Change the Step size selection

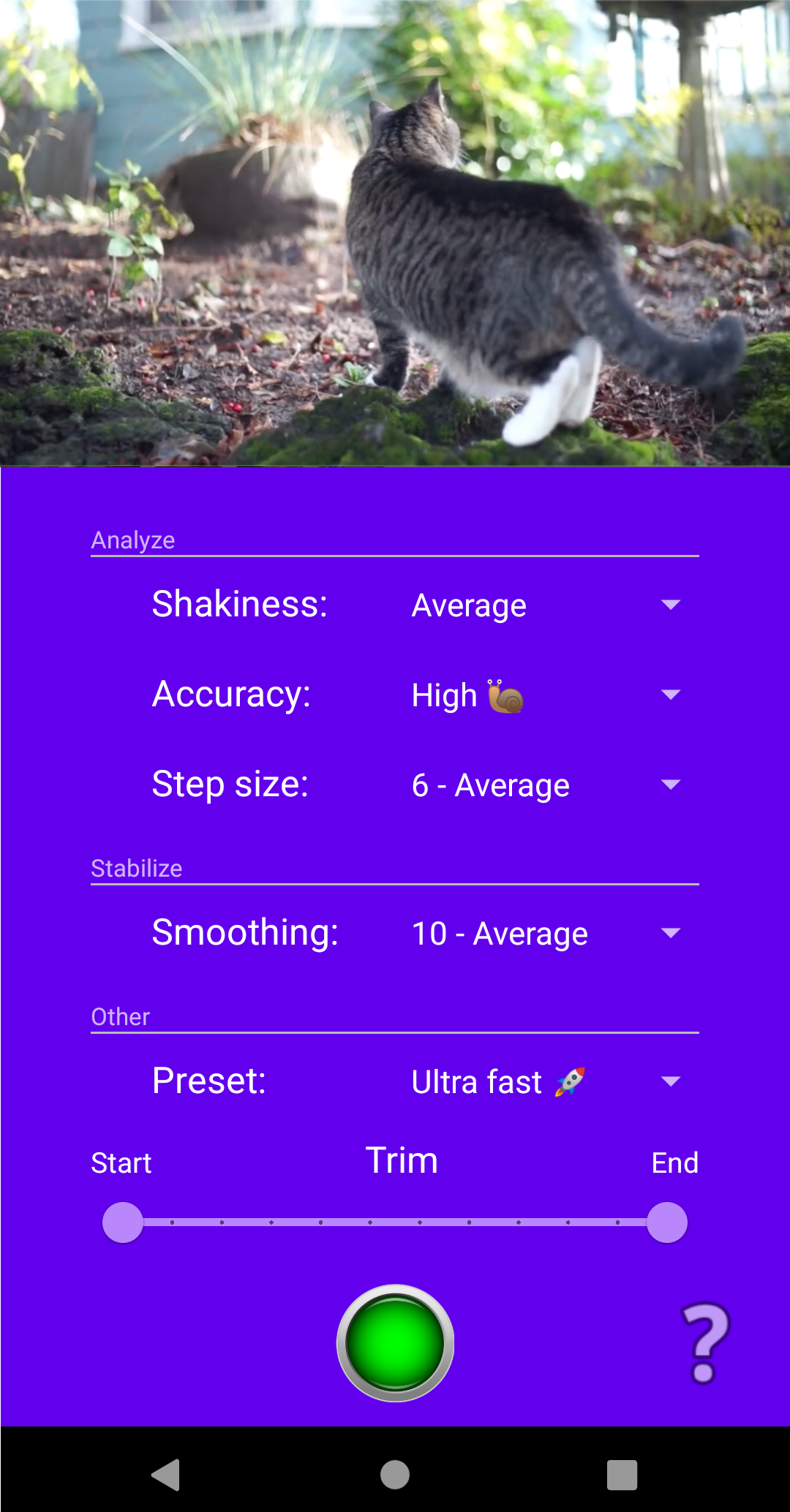(546, 785)
